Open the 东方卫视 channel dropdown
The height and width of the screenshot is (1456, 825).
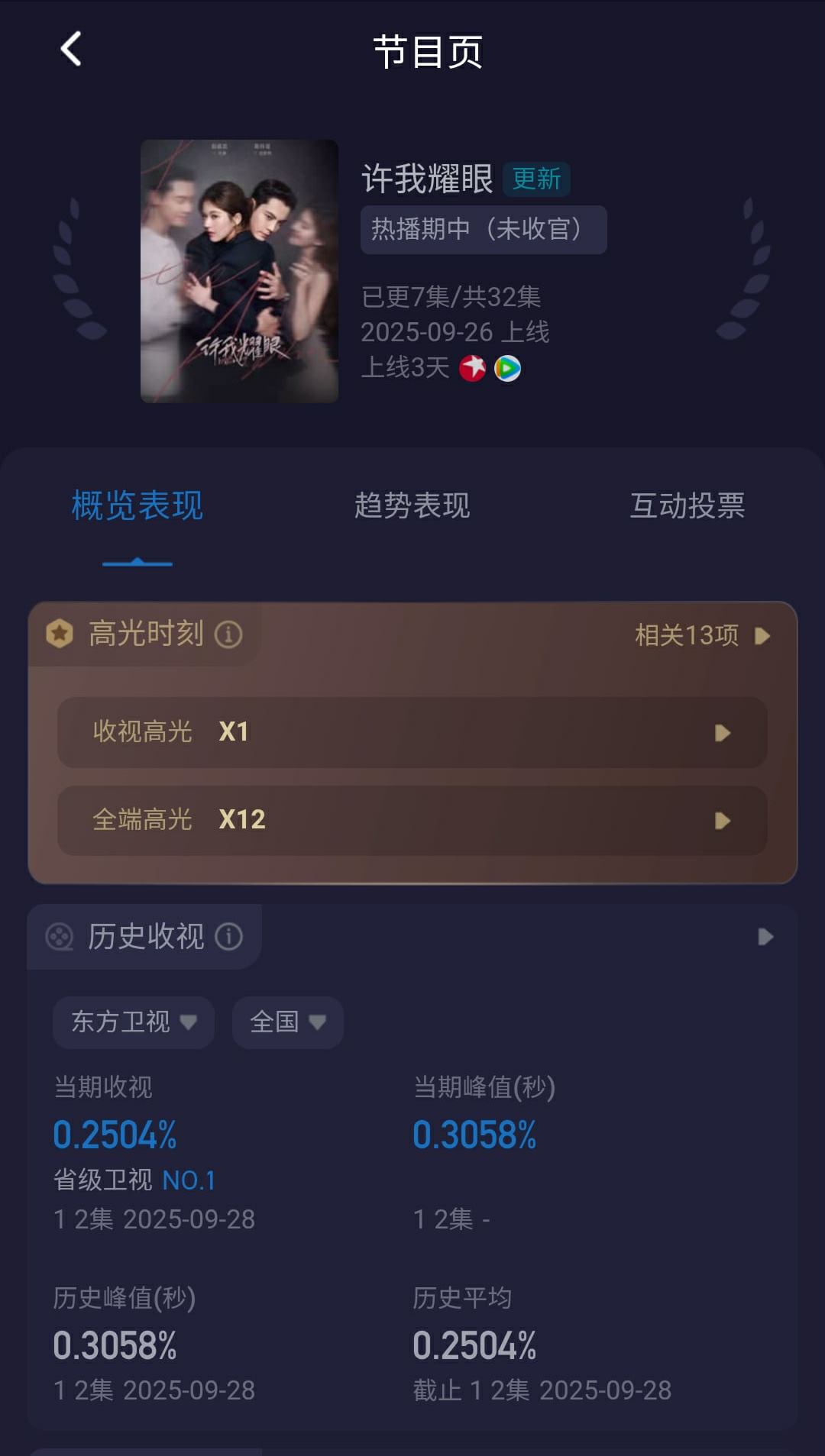pos(134,1022)
